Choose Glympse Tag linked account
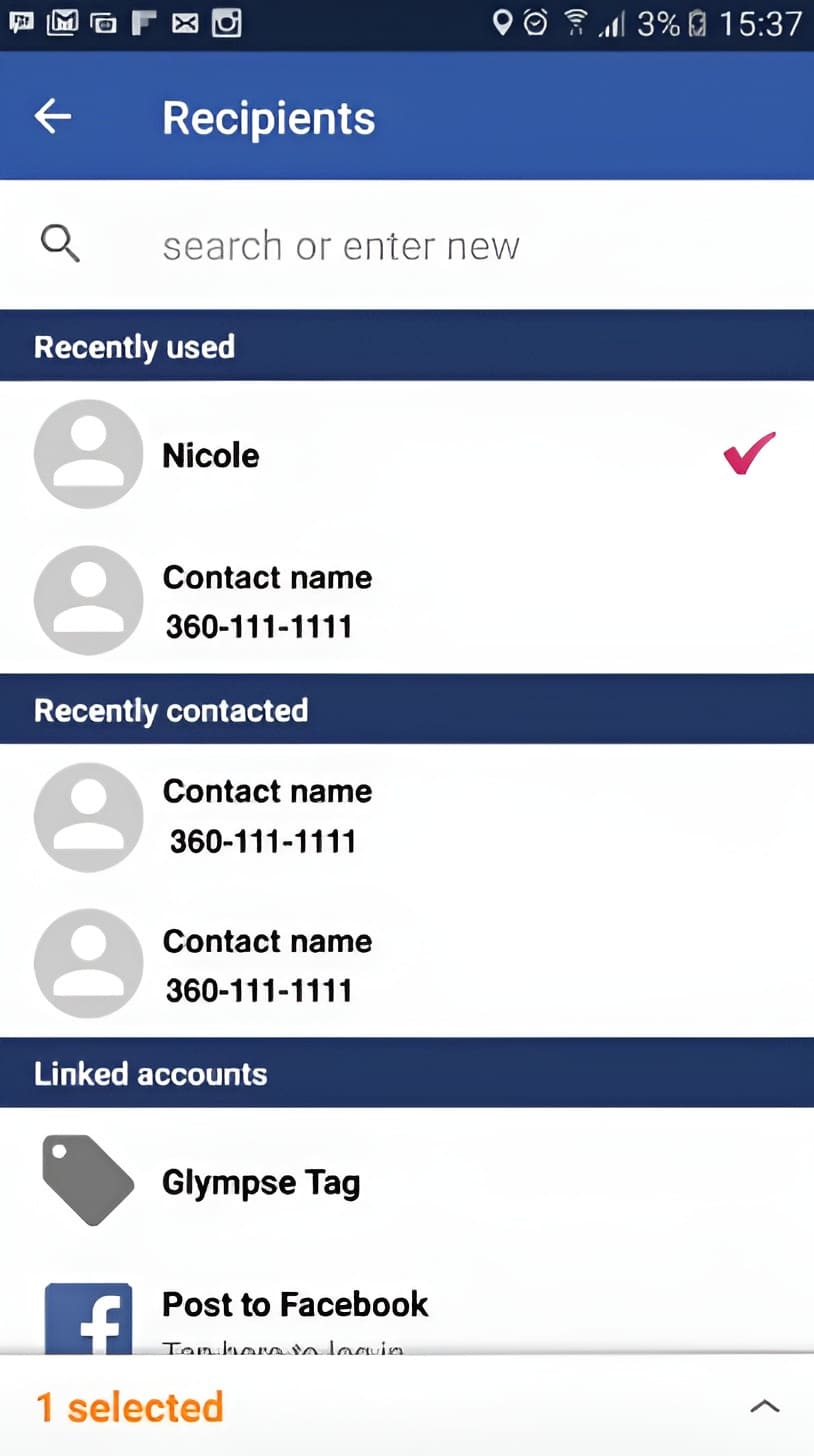Screen dimensions: 814x1456 pyautogui.click(x=407, y=1181)
